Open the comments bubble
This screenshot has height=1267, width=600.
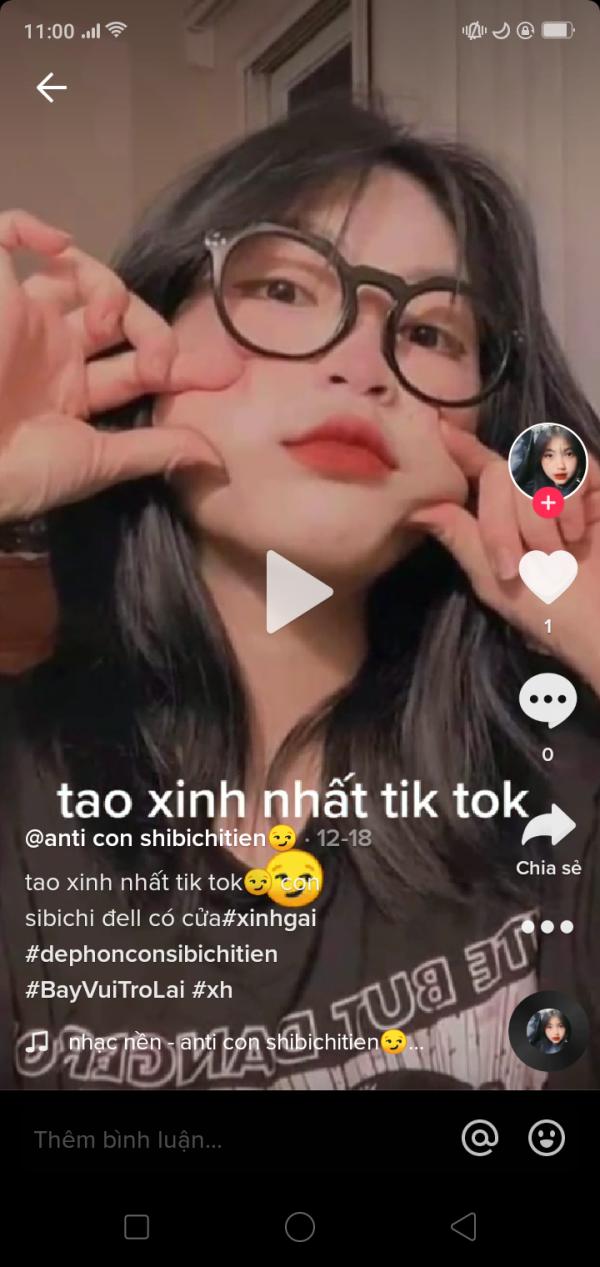pyautogui.click(x=547, y=702)
